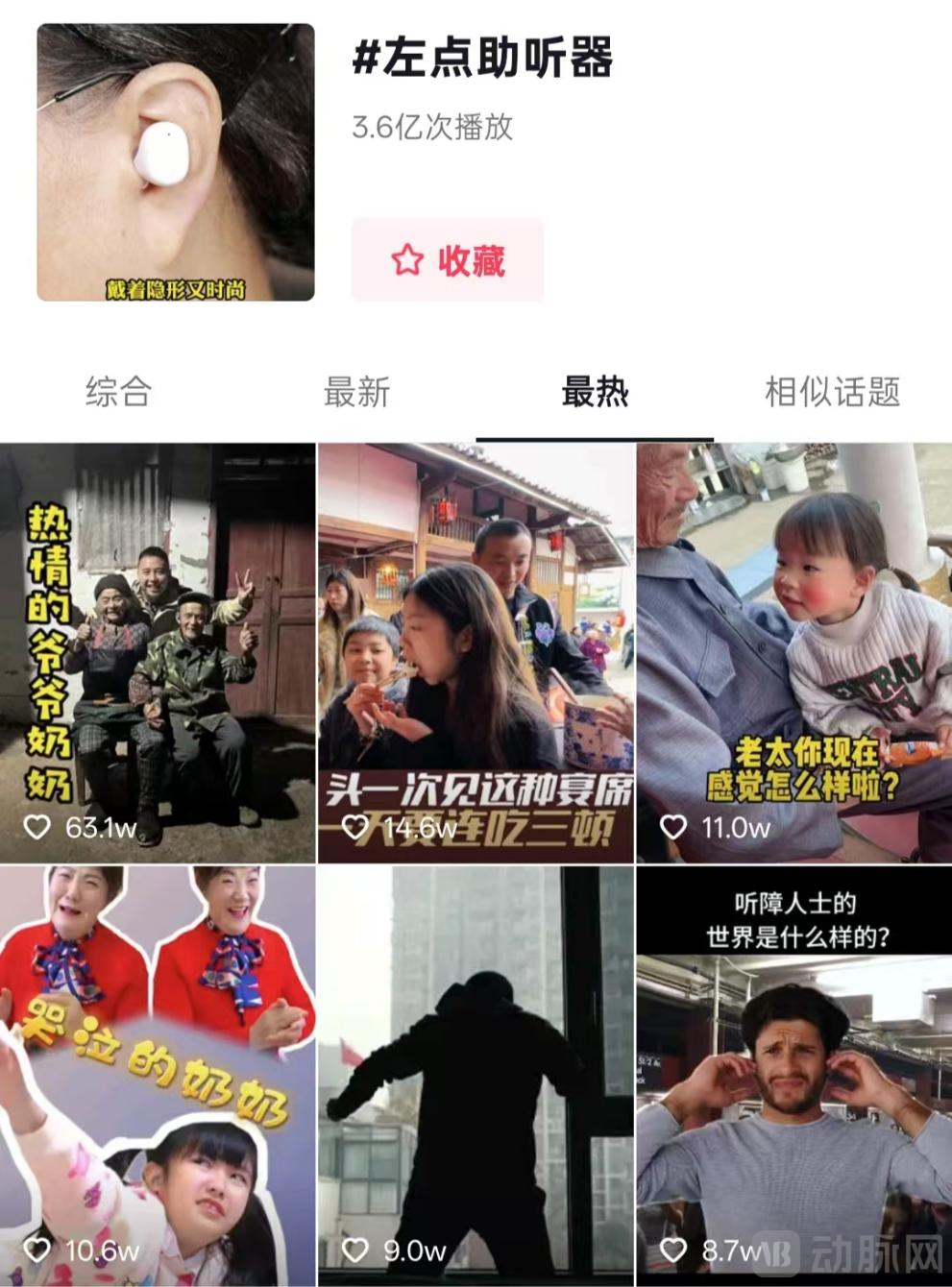Viewport: 952px width, 1287px height.
Task: Open the 相似话题 tab
Action: coord(832,392)
